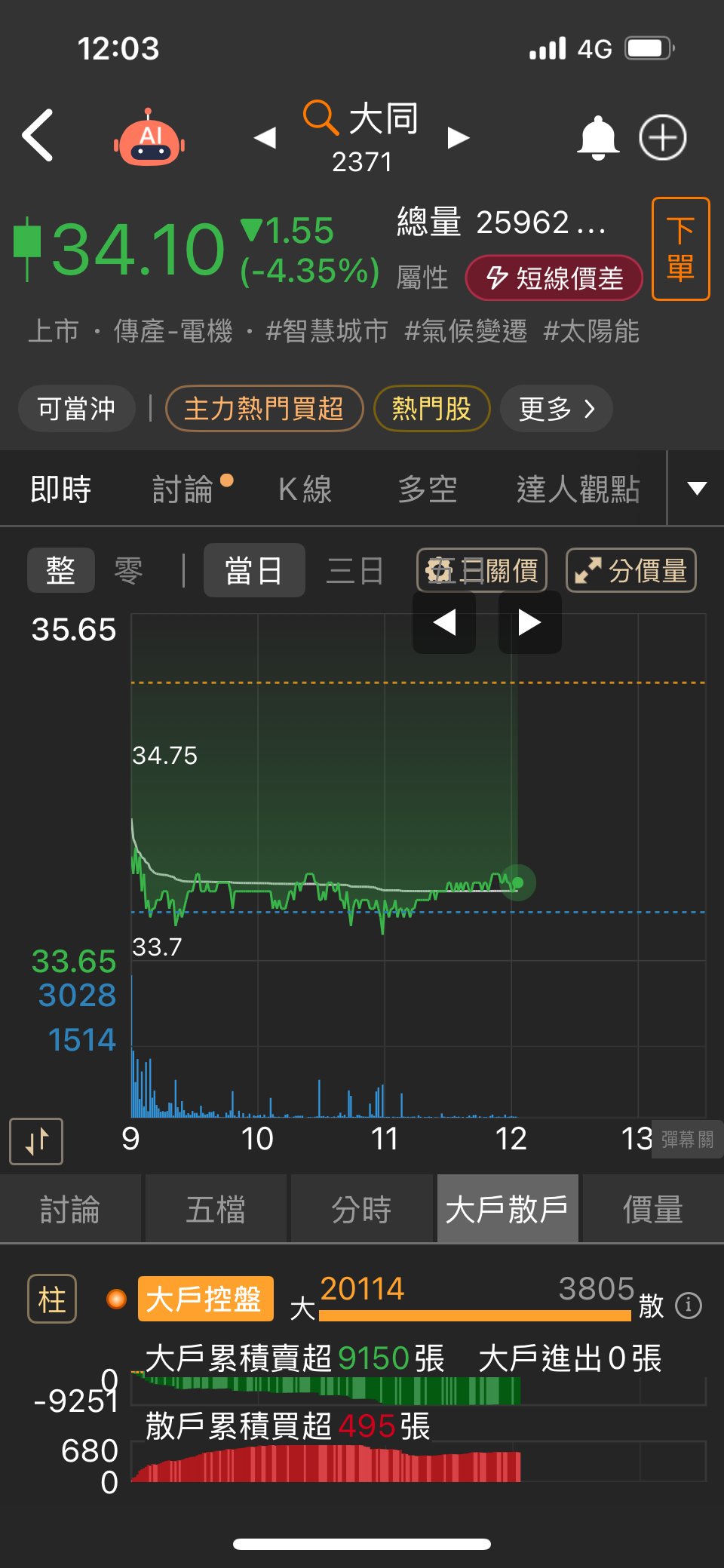Tap the plus icon to add a stock

coord(662,137)
